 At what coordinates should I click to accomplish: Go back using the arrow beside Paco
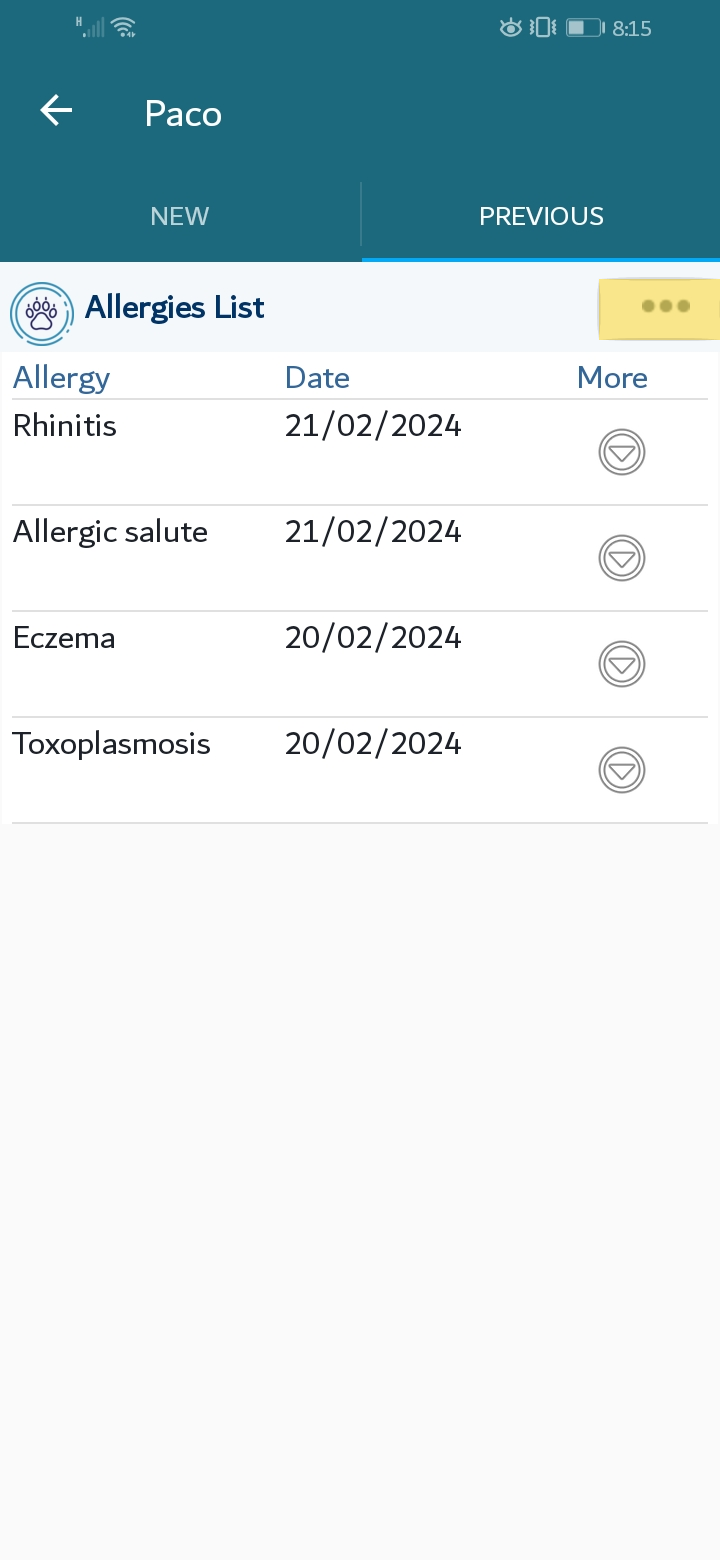coord(56,111)
